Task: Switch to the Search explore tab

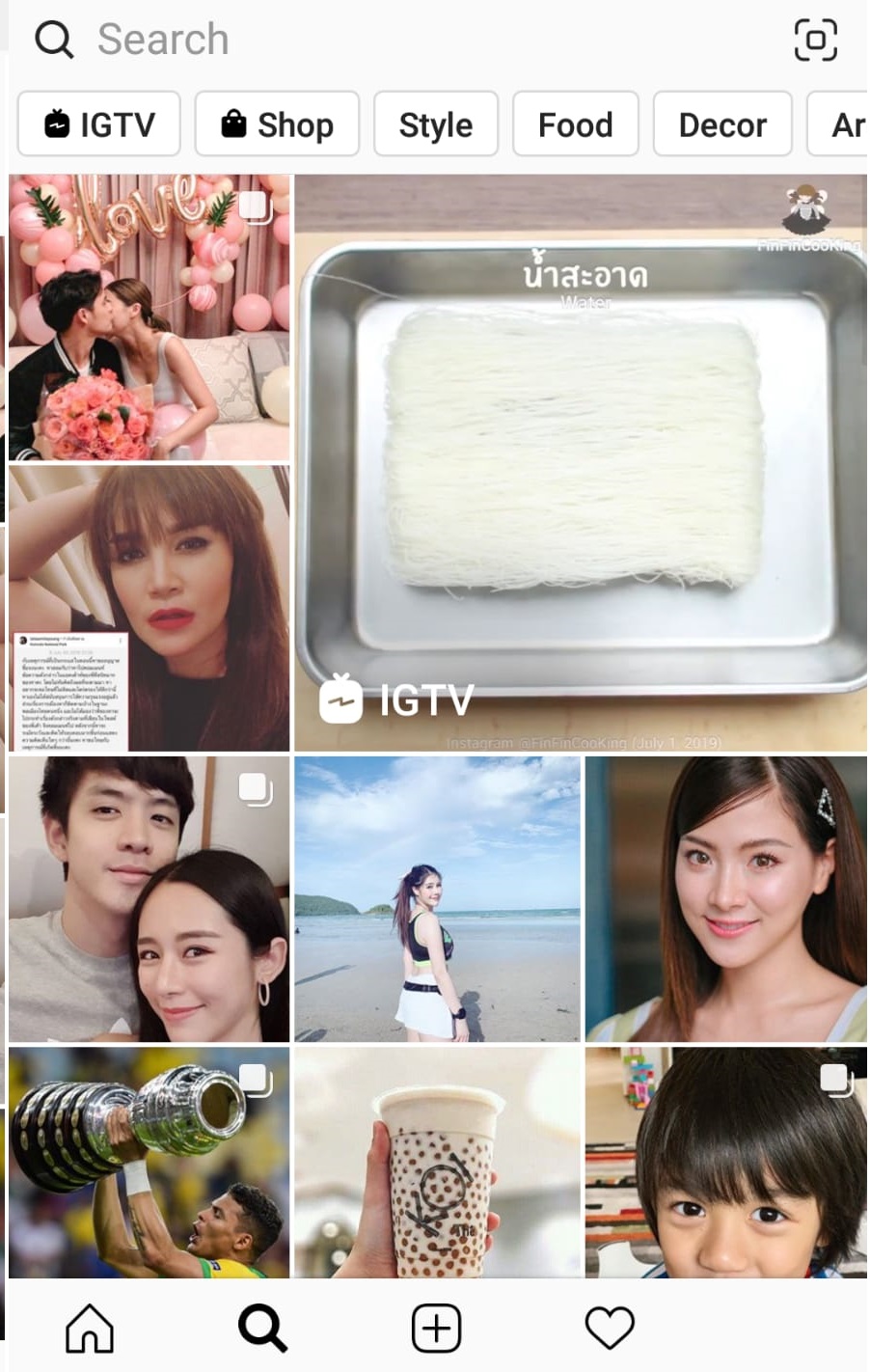Action: click(x=262, y=1329)
